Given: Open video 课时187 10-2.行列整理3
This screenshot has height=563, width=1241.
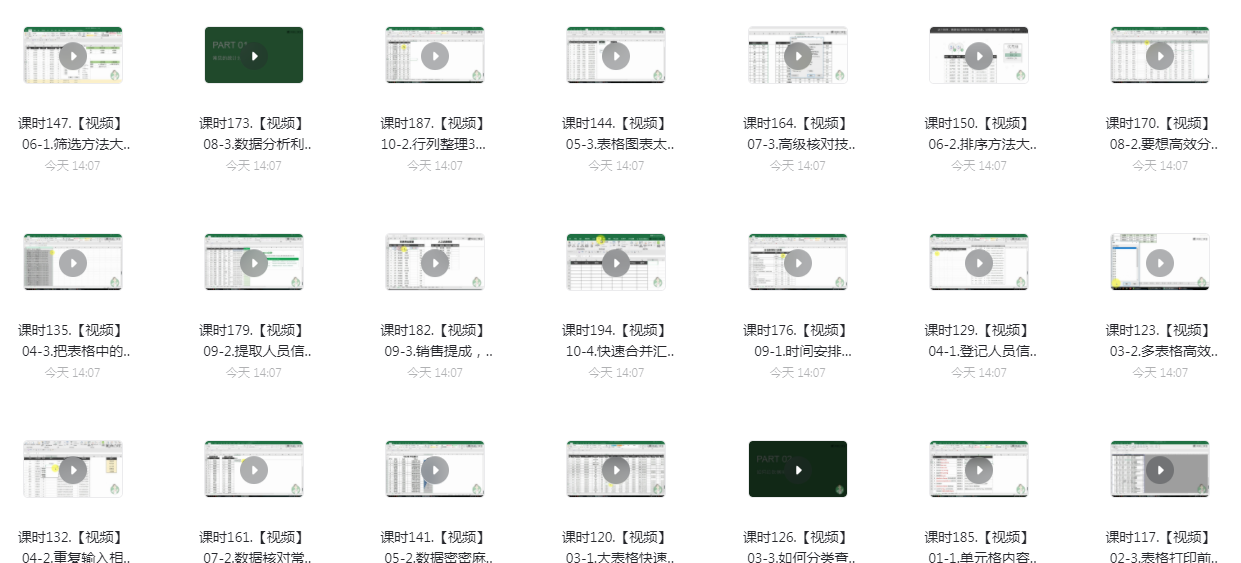Looking at the screenshot, I should click(x=435, y=56).
